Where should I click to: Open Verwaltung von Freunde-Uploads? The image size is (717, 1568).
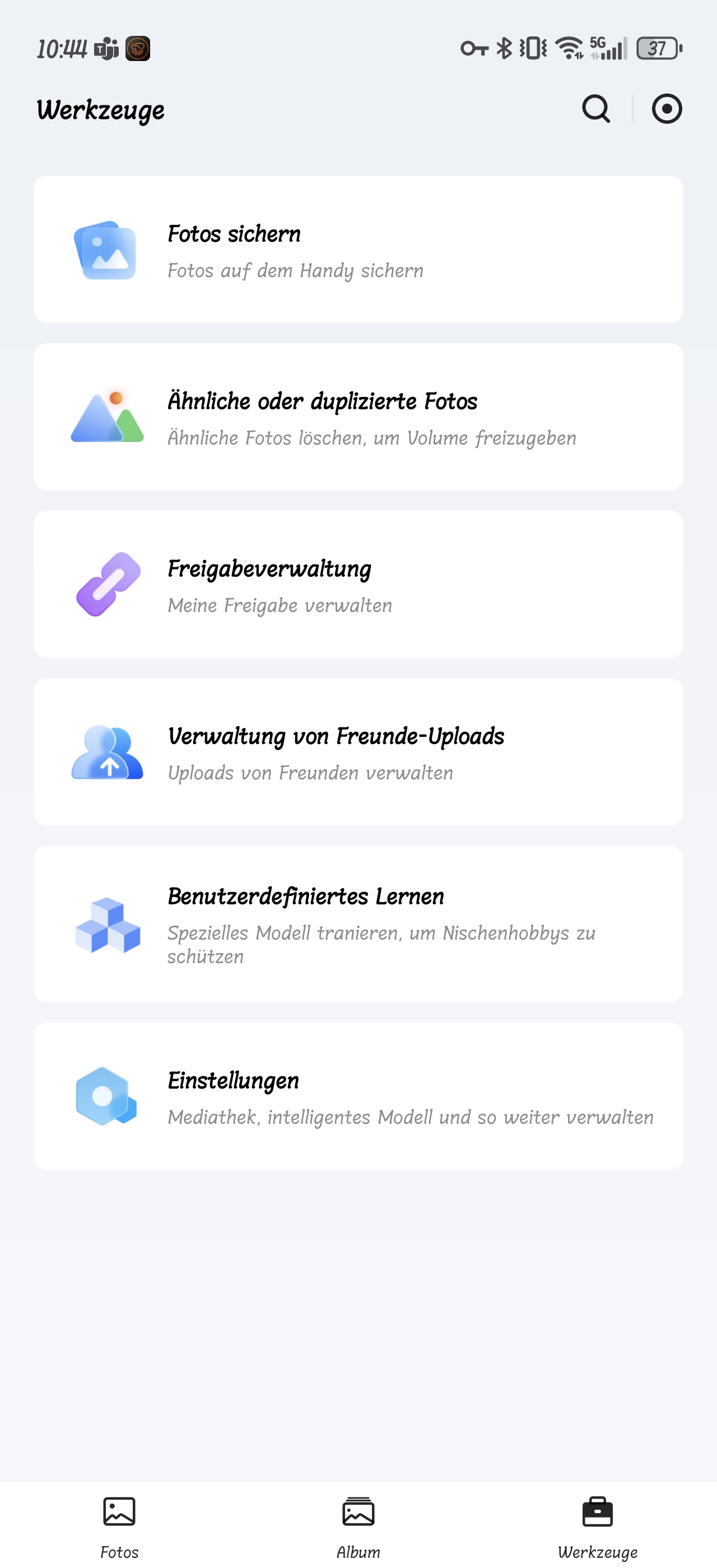[x=358, y=752]
